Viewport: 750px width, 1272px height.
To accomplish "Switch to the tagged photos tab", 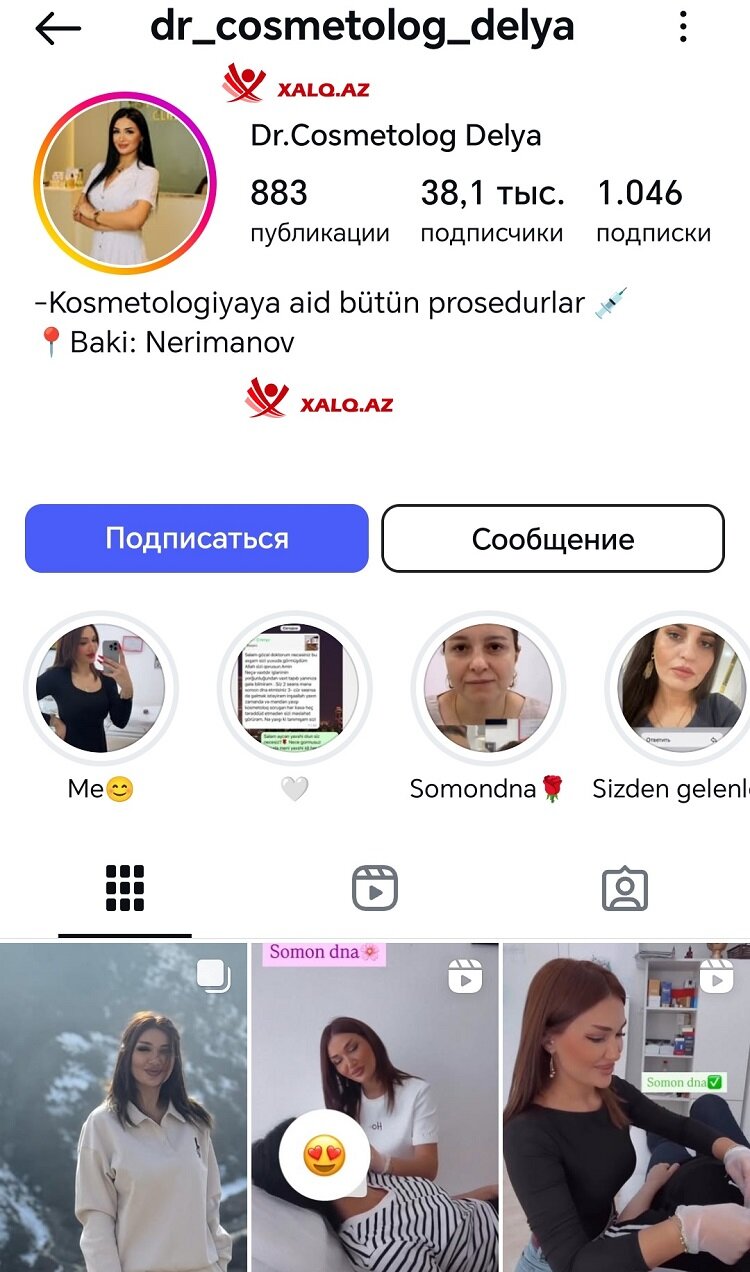I will 625,888.
